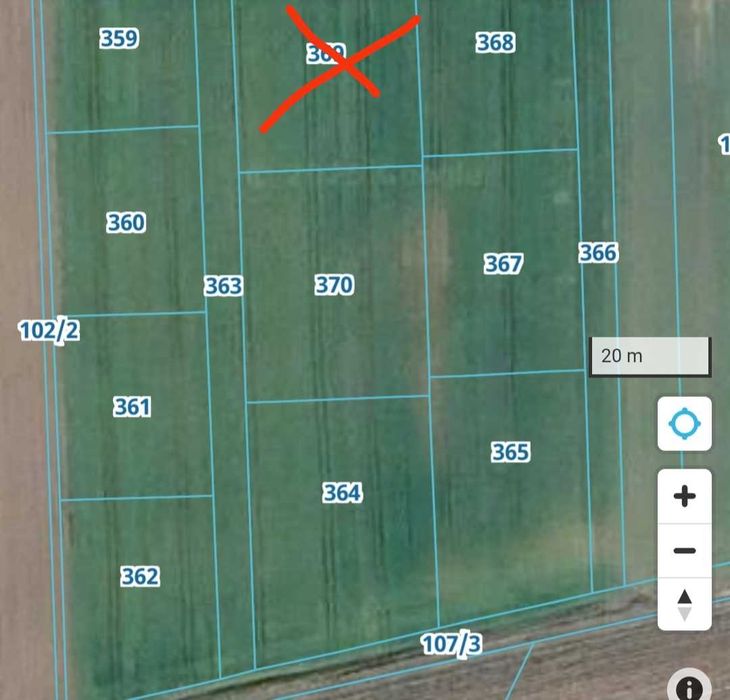
Task: Zoom in with the plus button
Action: click(x=684, y=496)
